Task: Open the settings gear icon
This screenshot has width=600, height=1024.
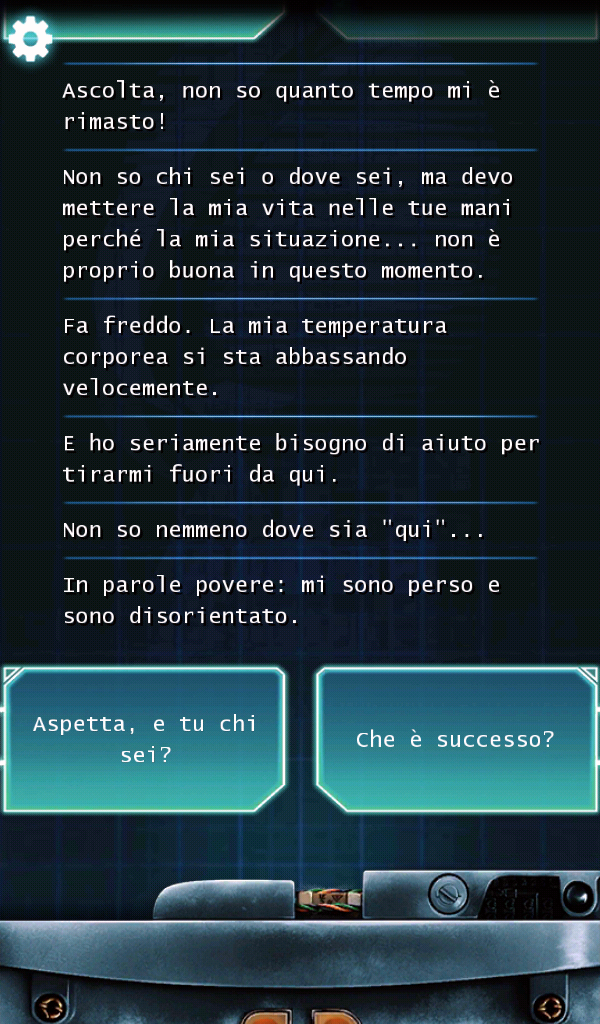Action: (x=29, y=39)
